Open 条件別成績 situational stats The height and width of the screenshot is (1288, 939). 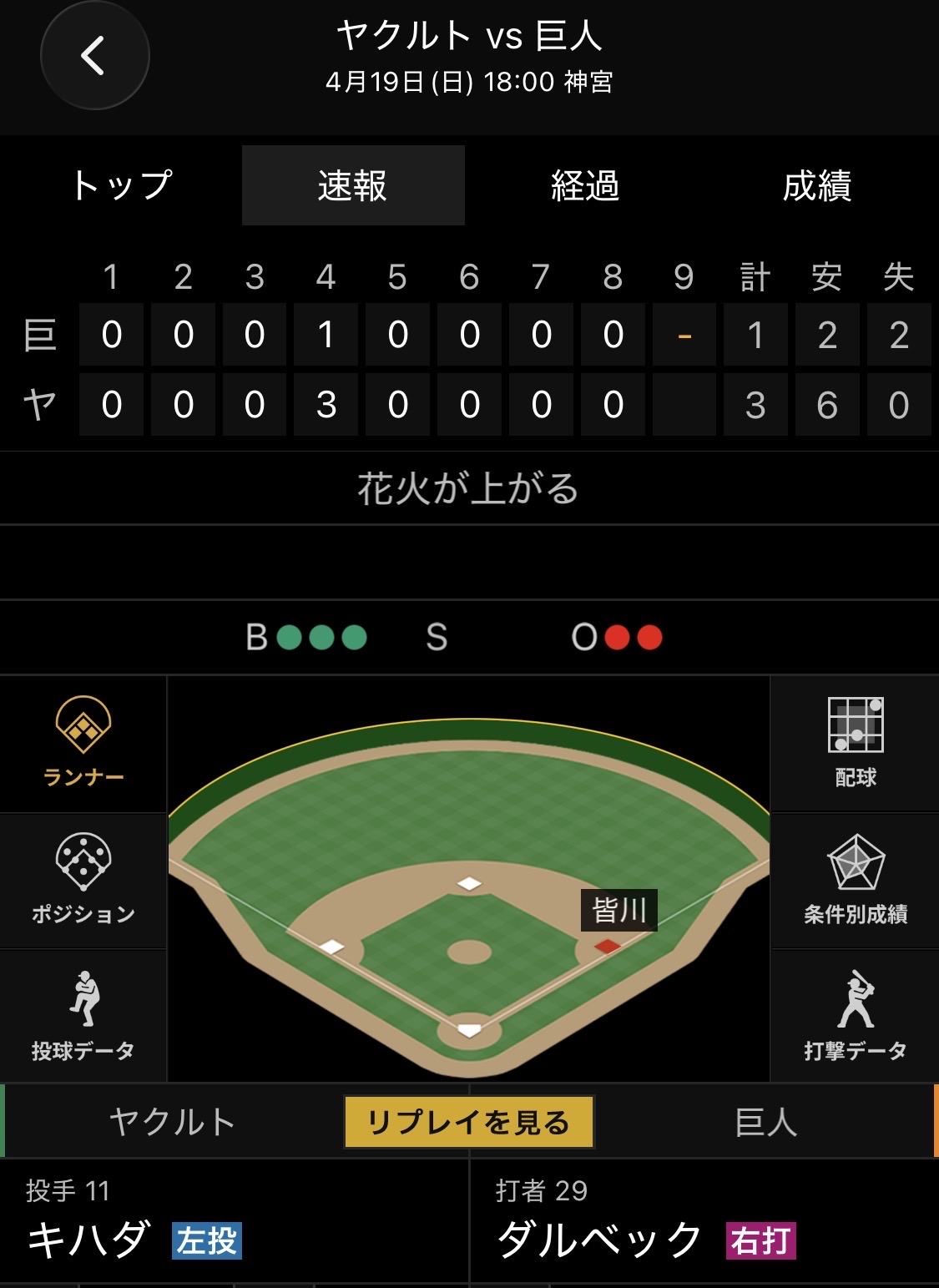[856, 880]
